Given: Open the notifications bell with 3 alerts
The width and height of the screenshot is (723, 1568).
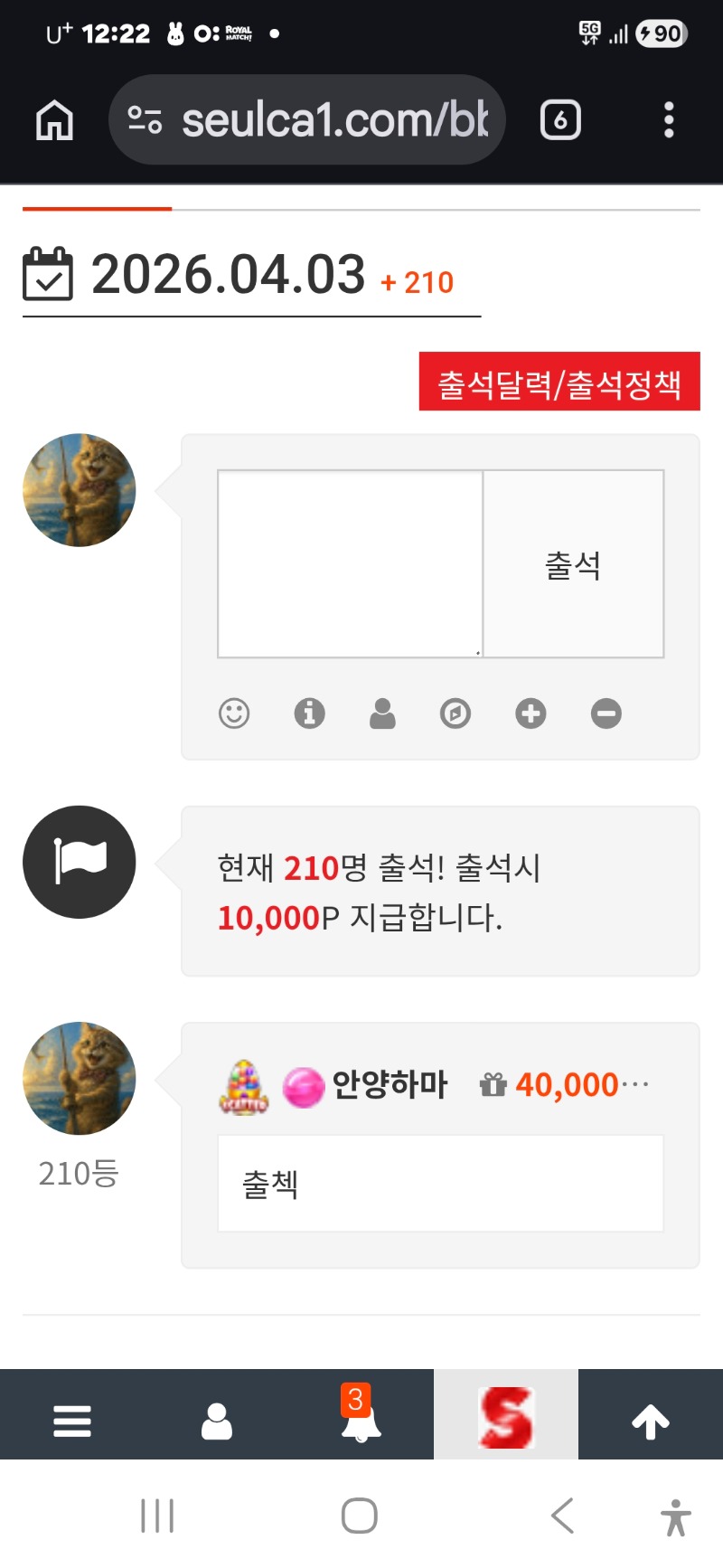Looking at the screenshot, I should pyautogui.click(x=361, y=1421).
